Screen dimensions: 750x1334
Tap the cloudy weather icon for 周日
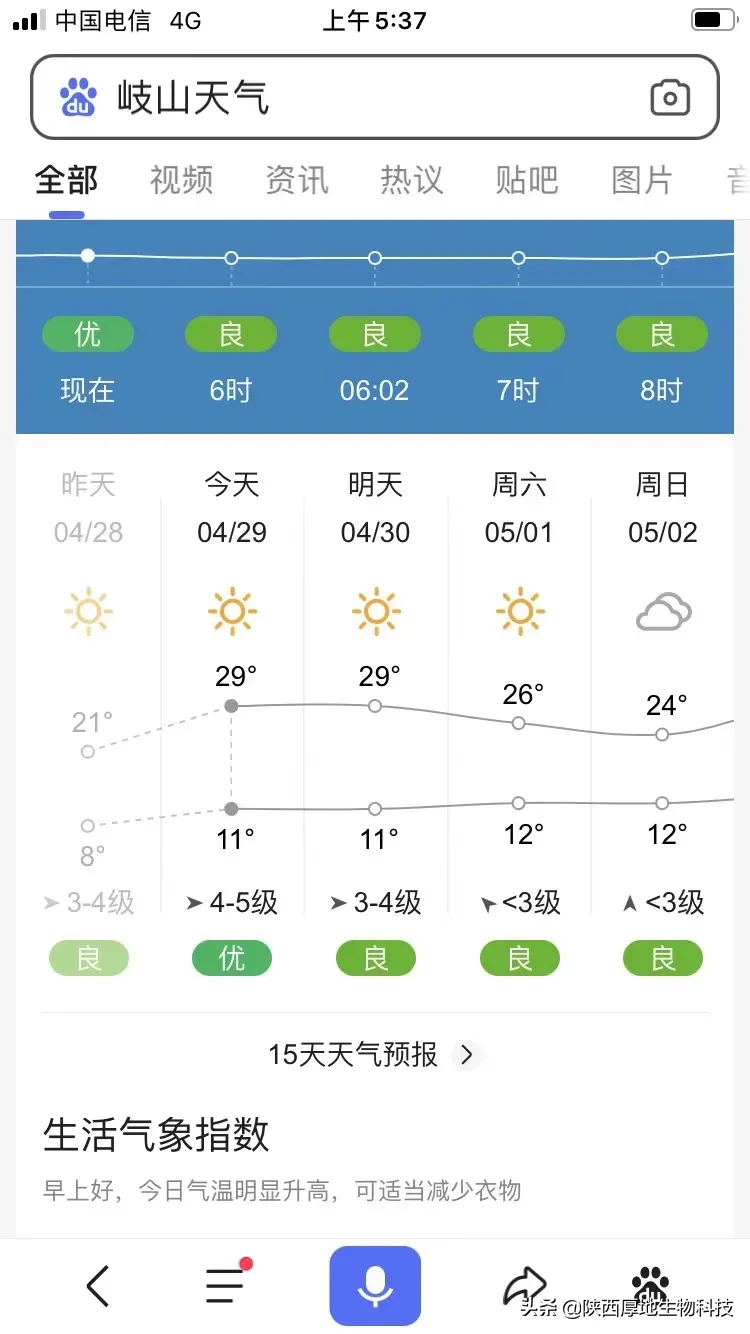662,611
